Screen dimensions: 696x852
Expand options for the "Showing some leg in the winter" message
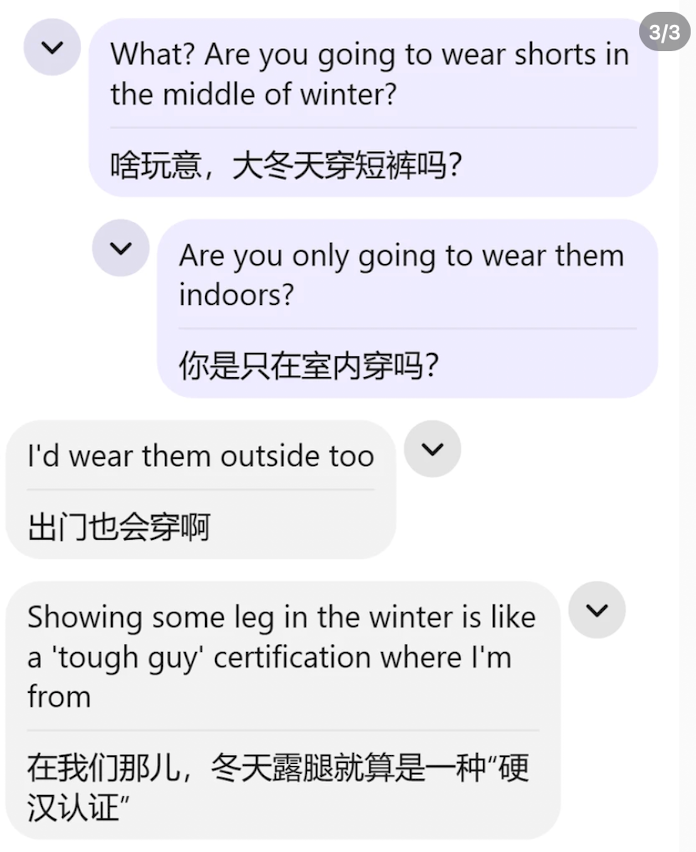[597, 609]
